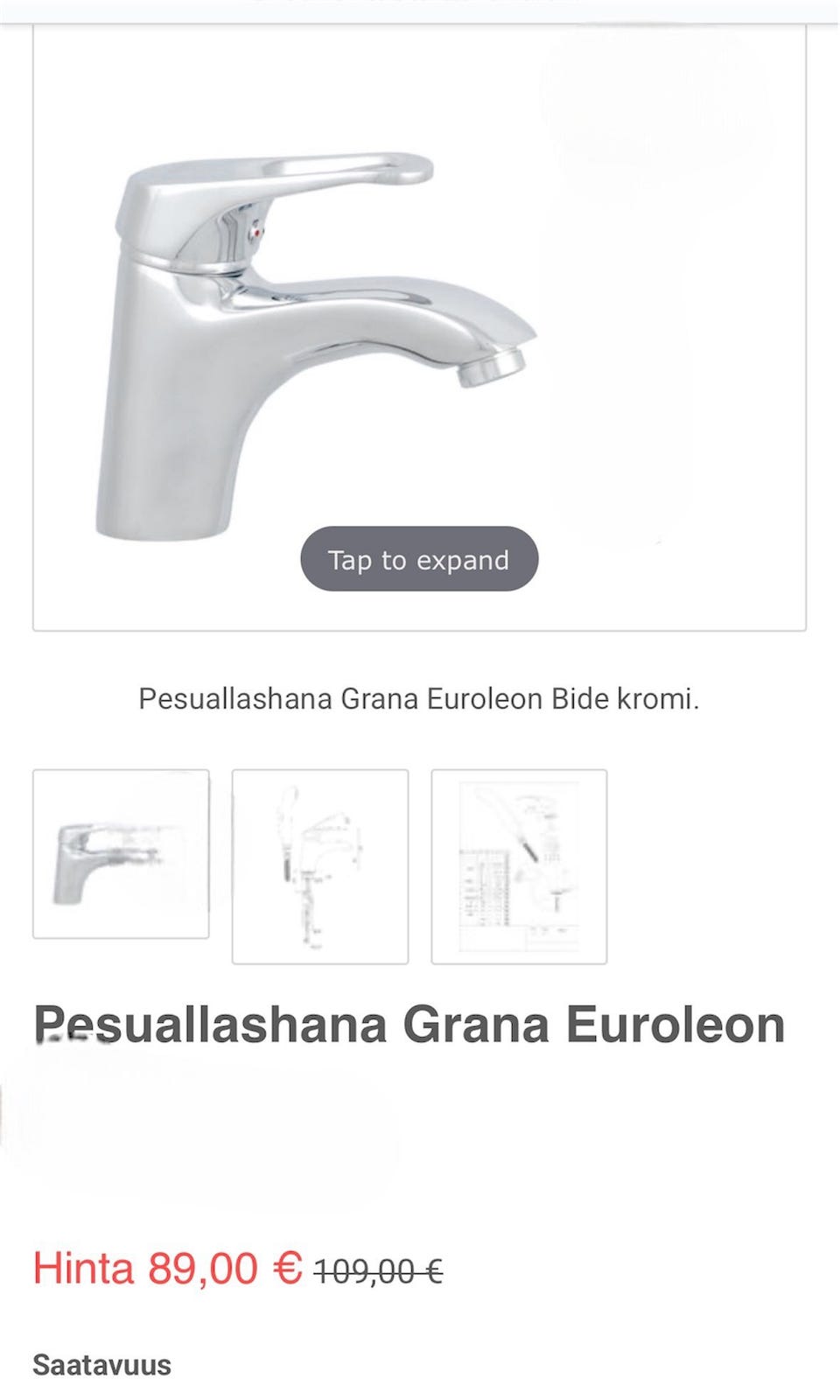Viewport: 840px width, 1400px height.
Task: Open the second thumbnail with dimension drawing
Action: click(x=320, y=866)
